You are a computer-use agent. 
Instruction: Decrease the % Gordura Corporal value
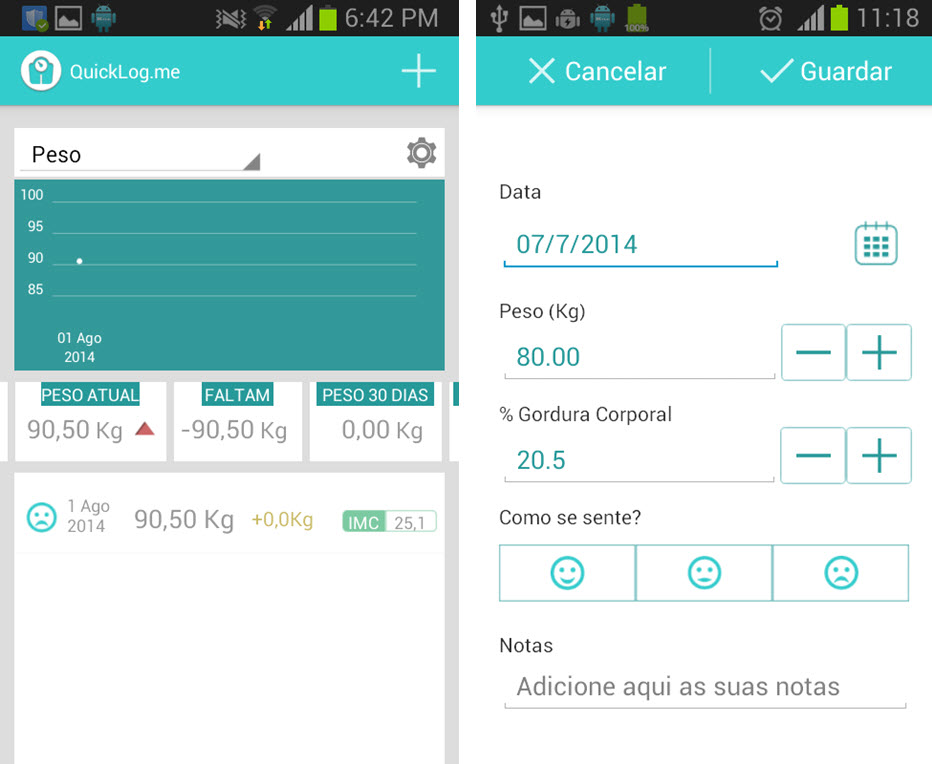pyautogui.click(x=813, y=456)
